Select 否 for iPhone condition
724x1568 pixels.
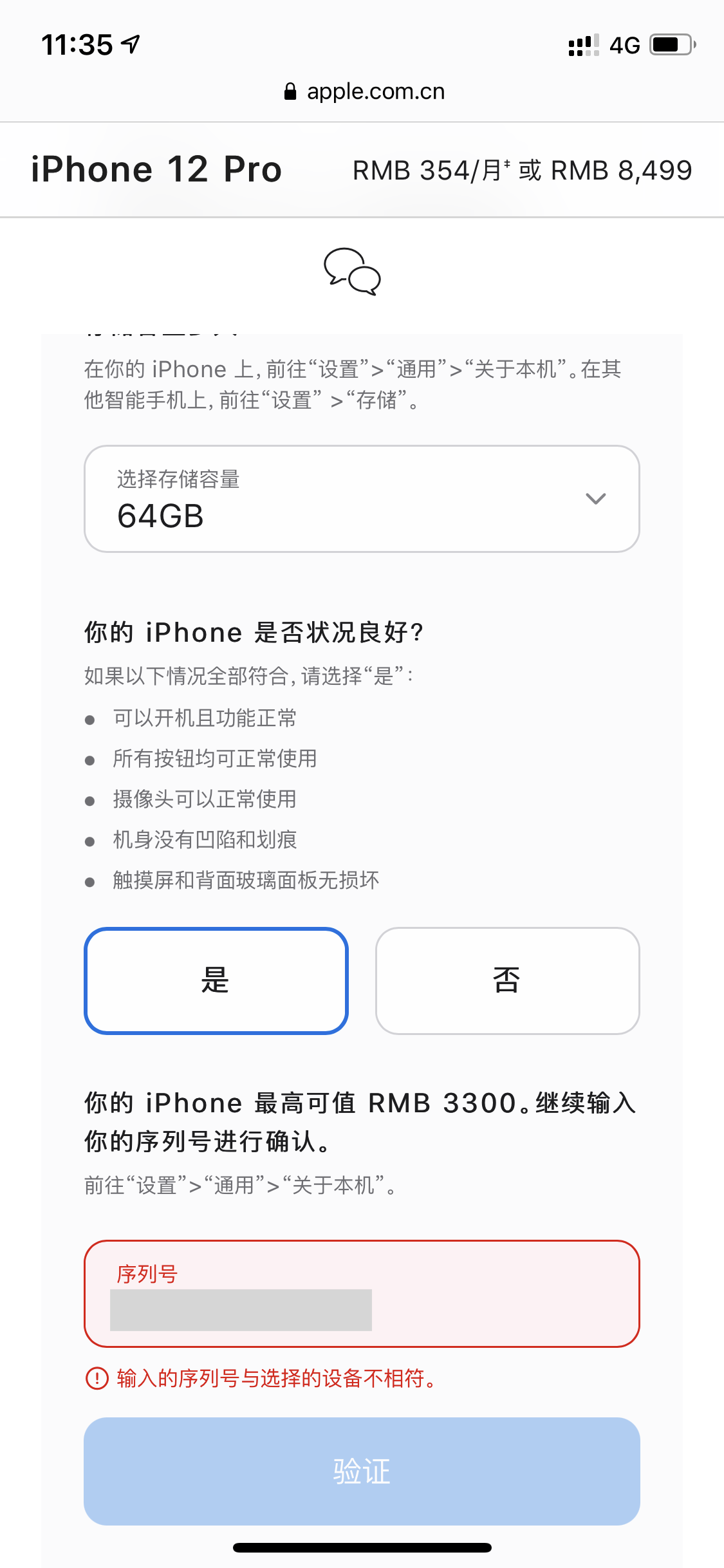tap(507, 980)
